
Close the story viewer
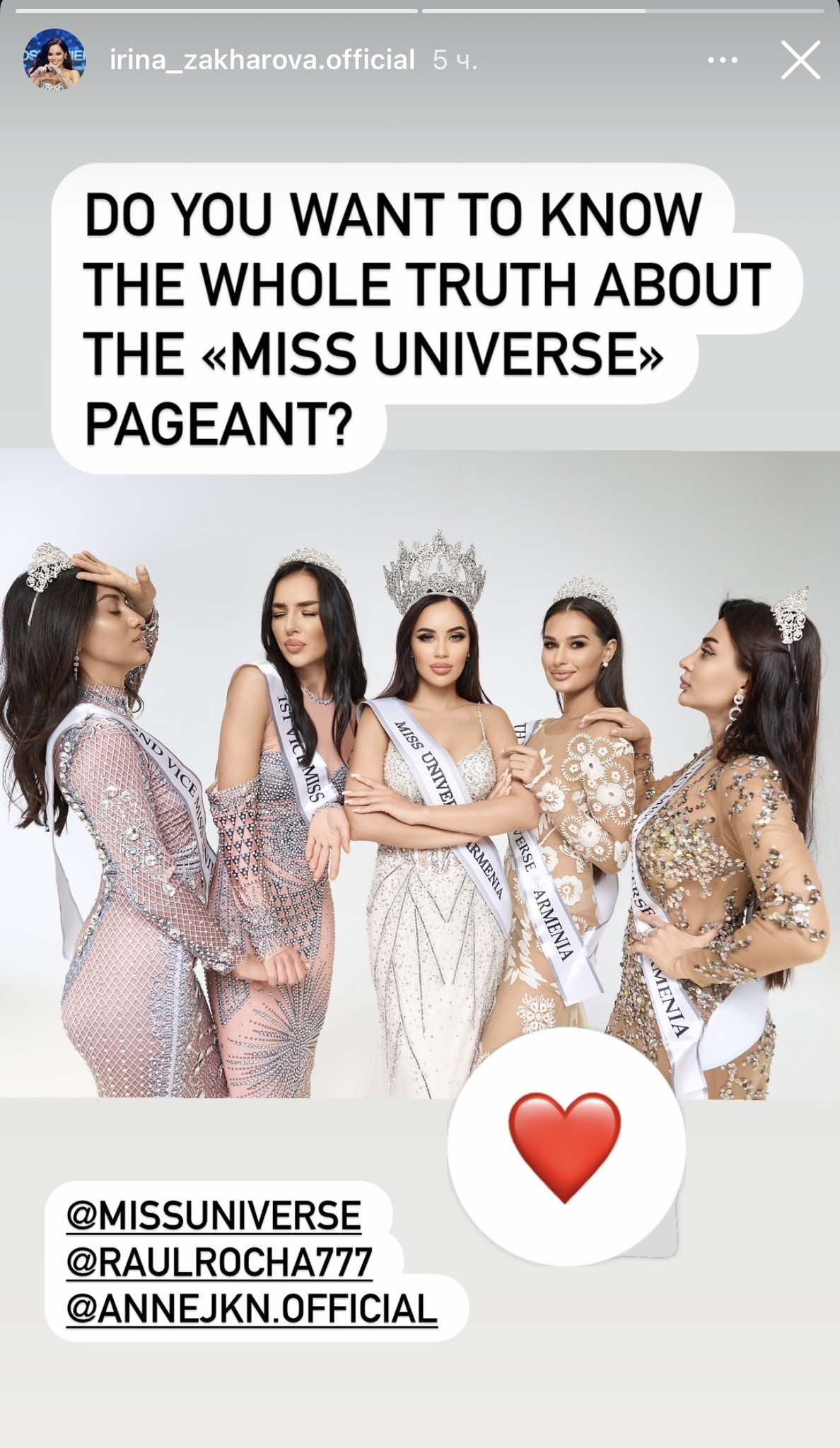(800, 60)
